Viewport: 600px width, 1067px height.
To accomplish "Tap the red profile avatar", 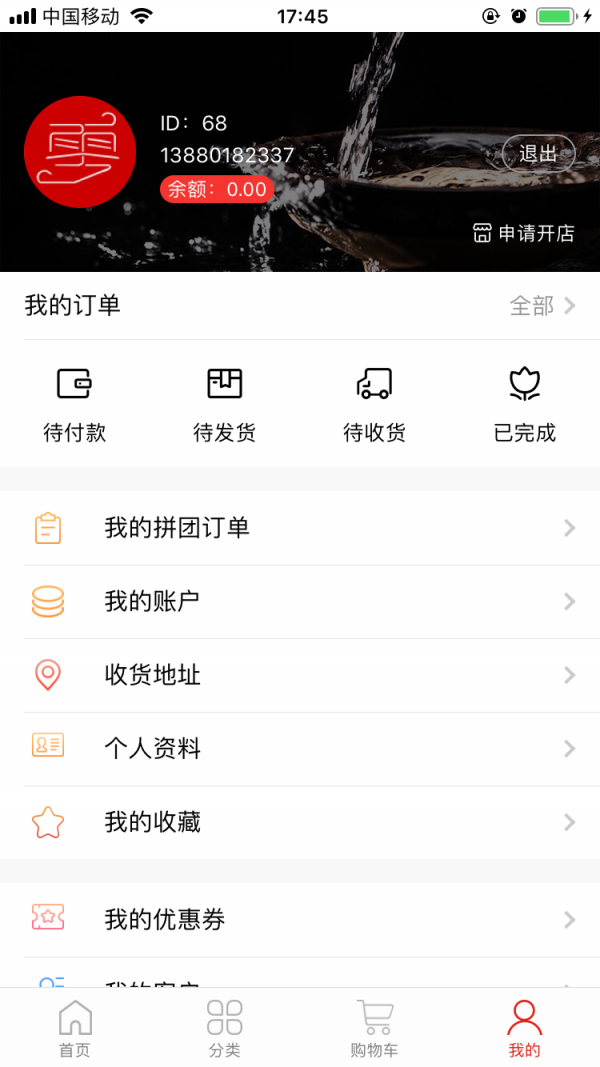I will pos(80,152).
